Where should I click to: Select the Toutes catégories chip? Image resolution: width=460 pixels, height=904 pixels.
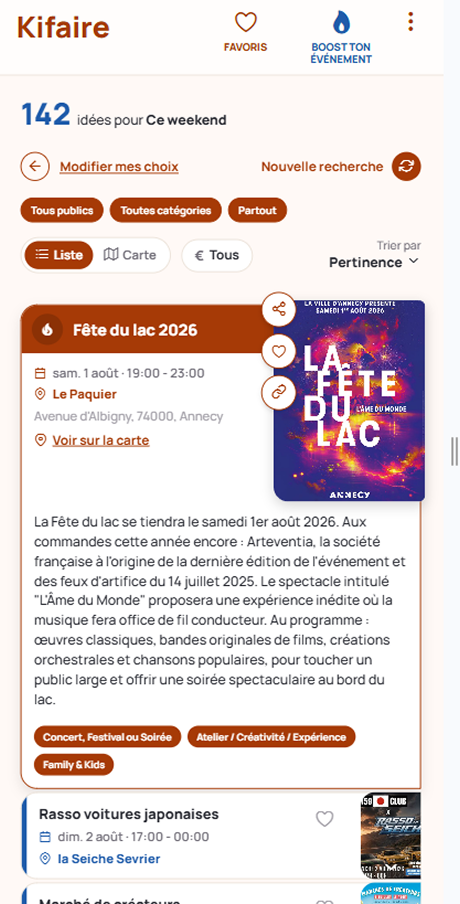165,210
